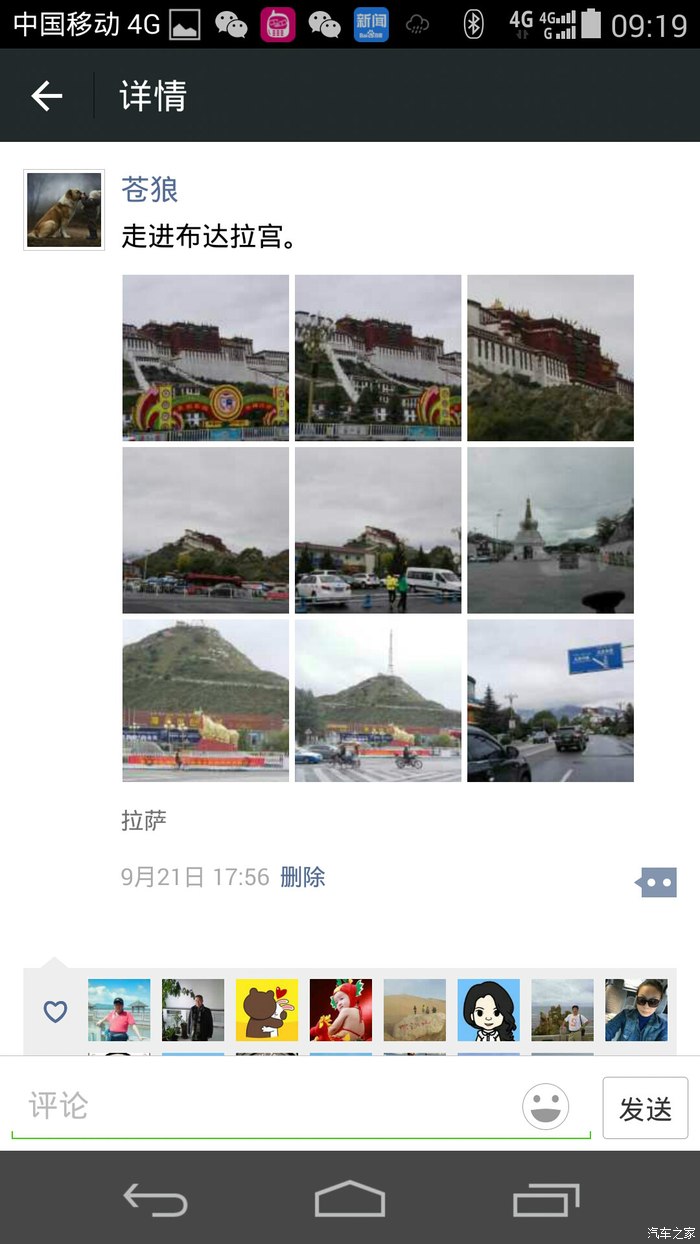
Task: Open the like and comment bubble menu
Action: [x=657, y=882]
